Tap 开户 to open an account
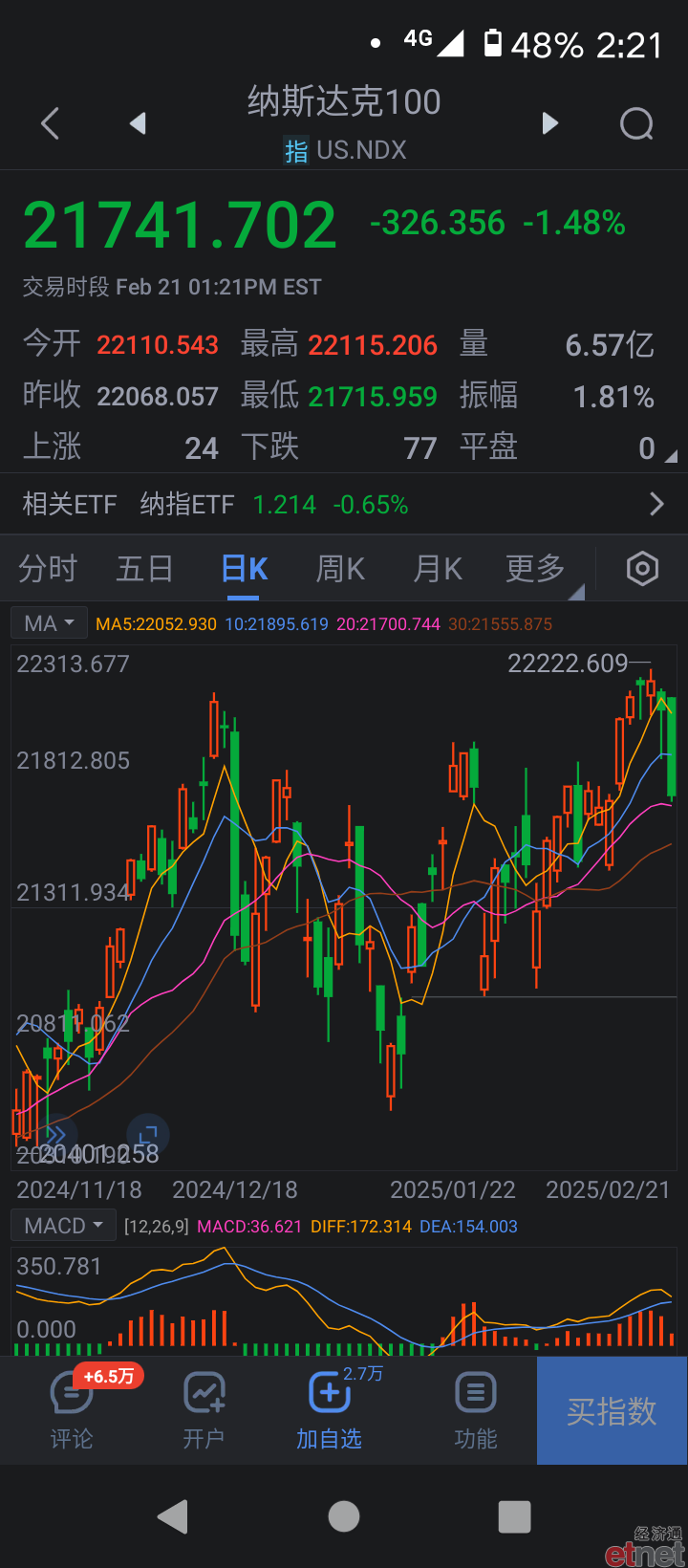The image size is (688, 1568). coord(204,1410)
